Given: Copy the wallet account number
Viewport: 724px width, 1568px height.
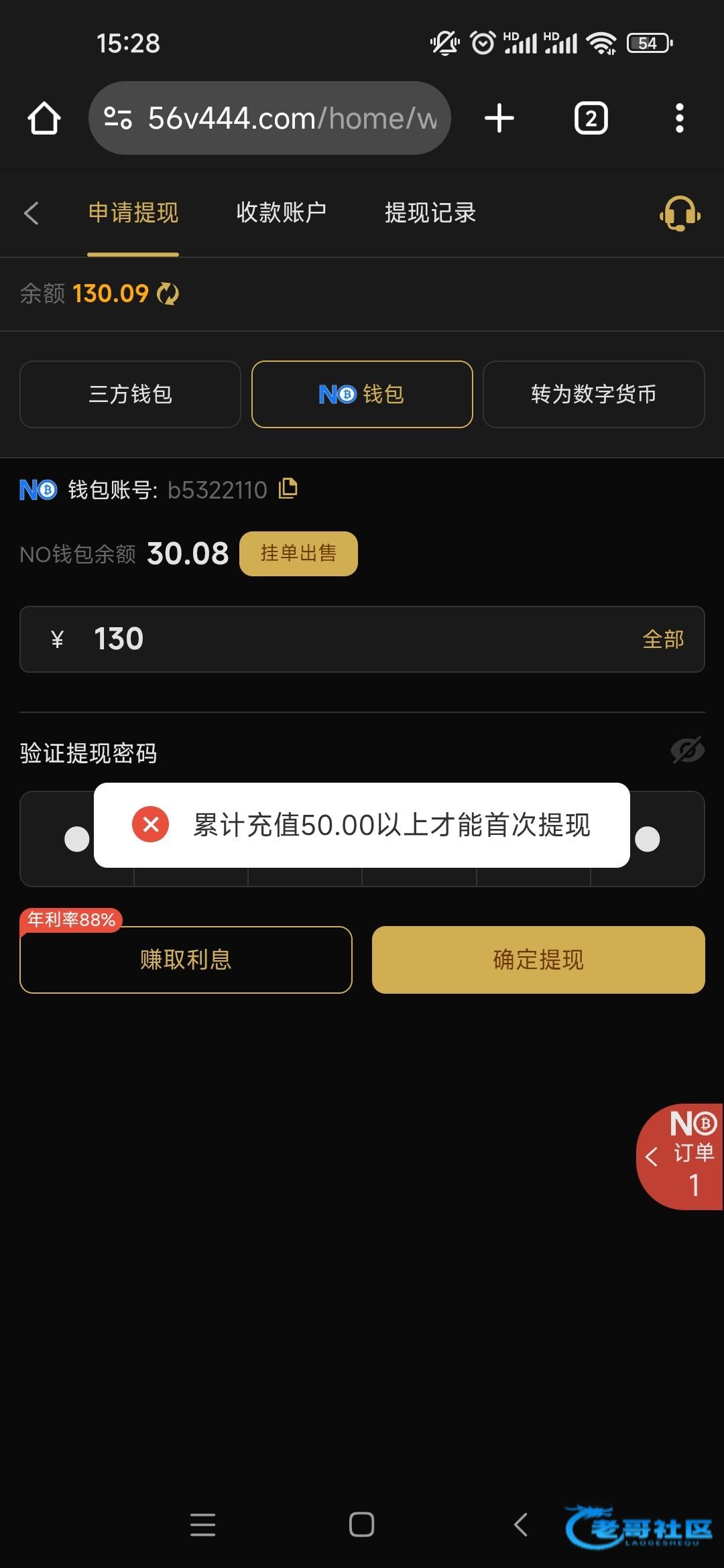Looking at the screenshot, I should (x=288, y=488).
